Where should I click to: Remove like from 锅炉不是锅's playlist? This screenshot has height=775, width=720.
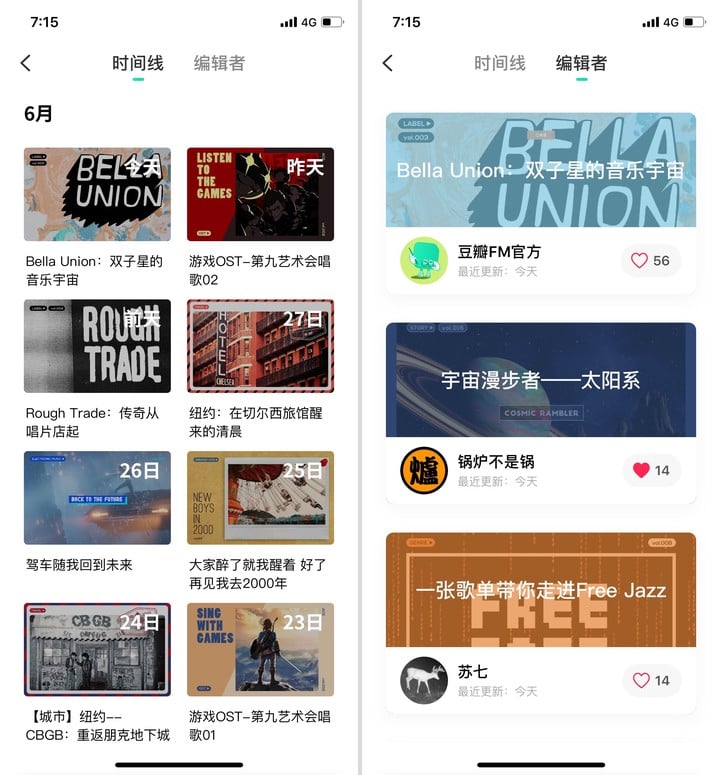pos(650,470)
